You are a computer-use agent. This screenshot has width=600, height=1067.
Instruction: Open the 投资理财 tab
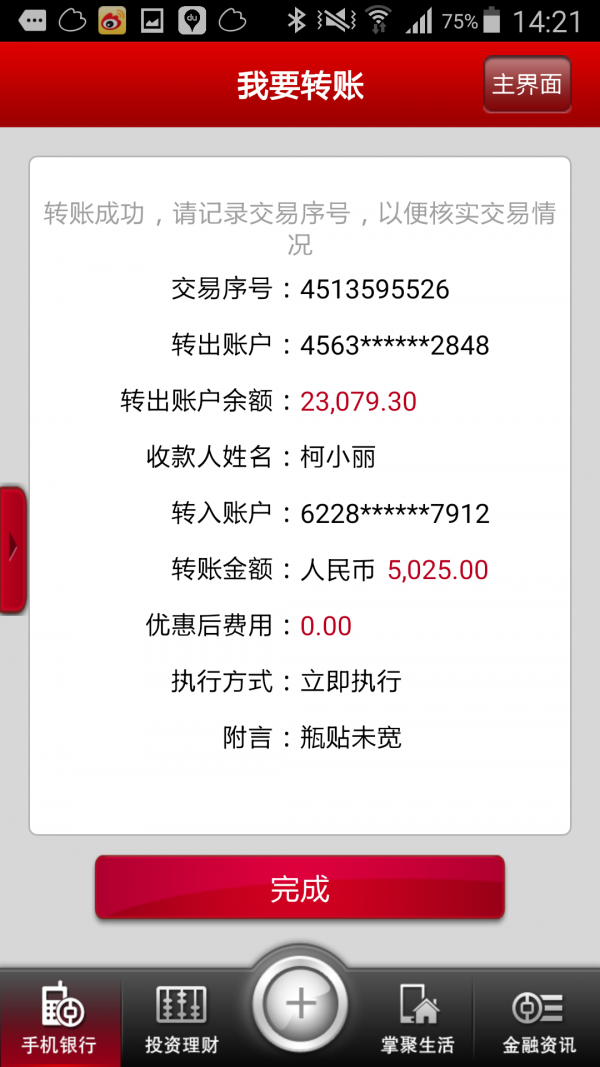point(182,1018)
